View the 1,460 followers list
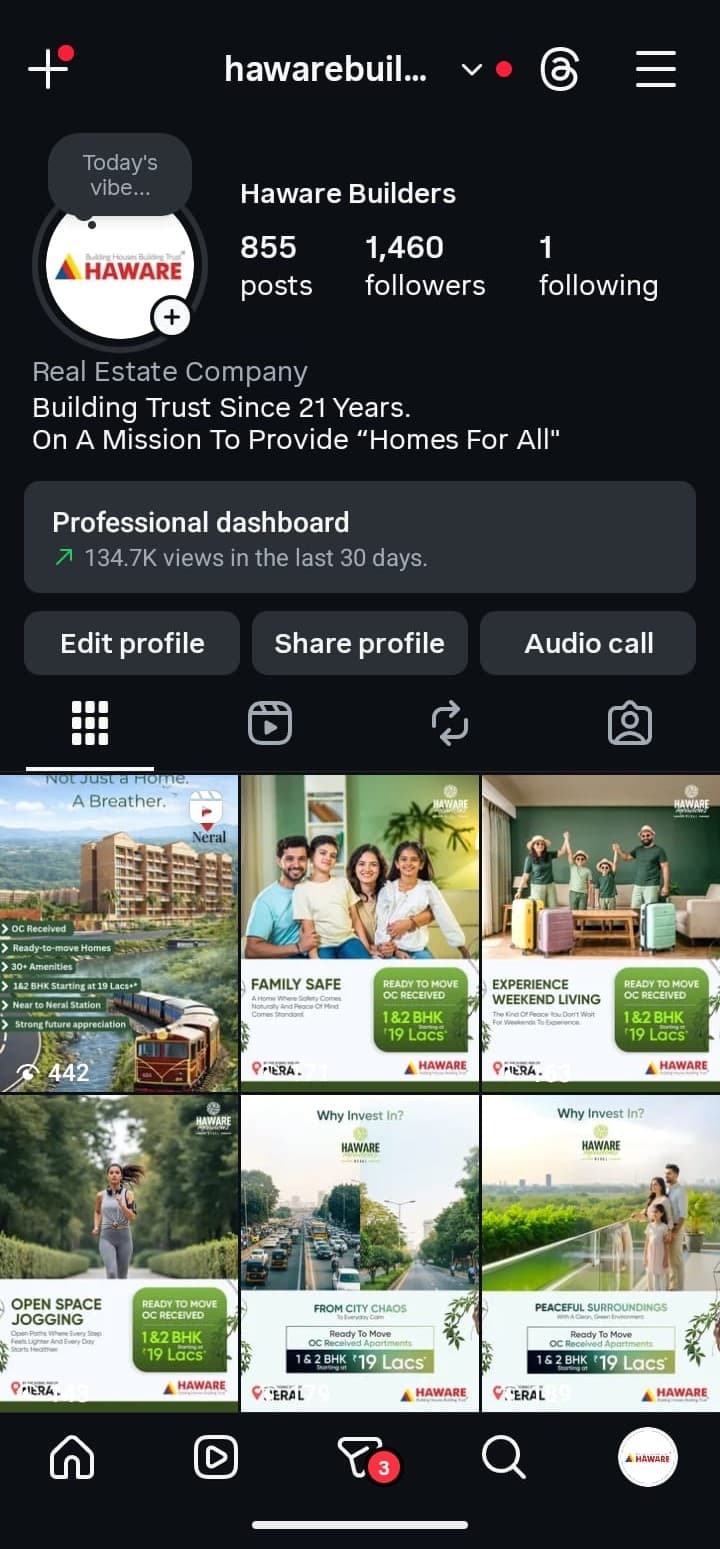 [x=424, y=266]
